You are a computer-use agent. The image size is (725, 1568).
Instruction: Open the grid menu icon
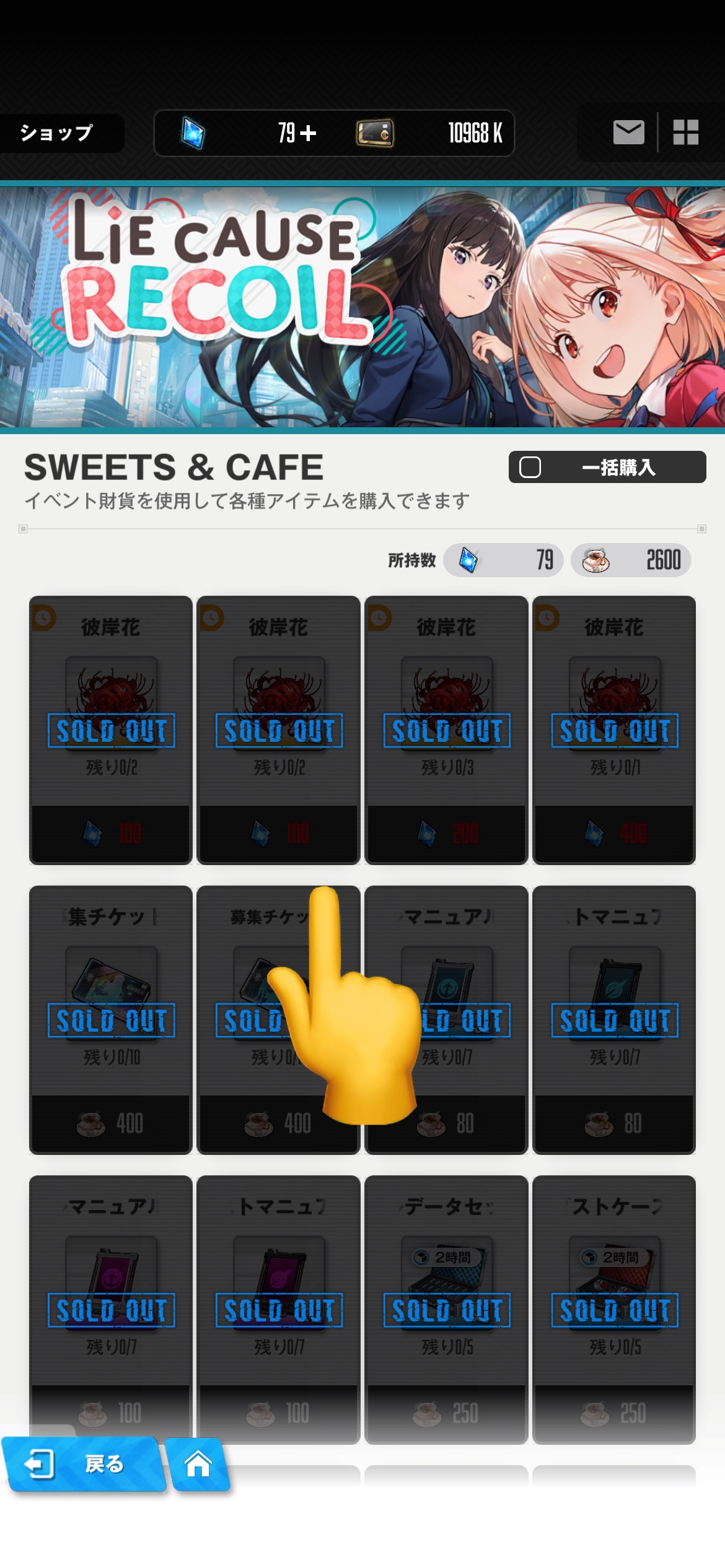[685, 133]
